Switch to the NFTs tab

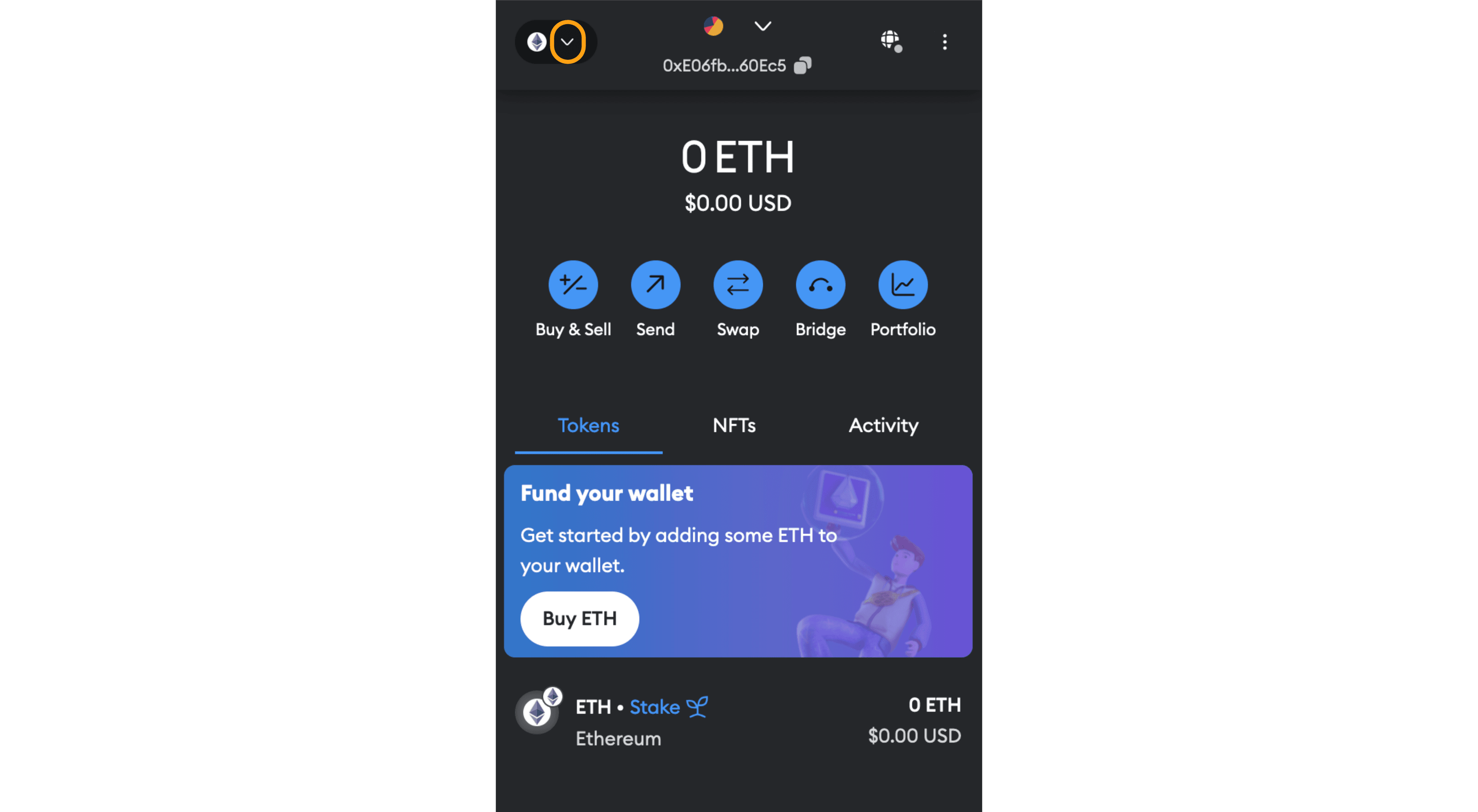(734, 426)
